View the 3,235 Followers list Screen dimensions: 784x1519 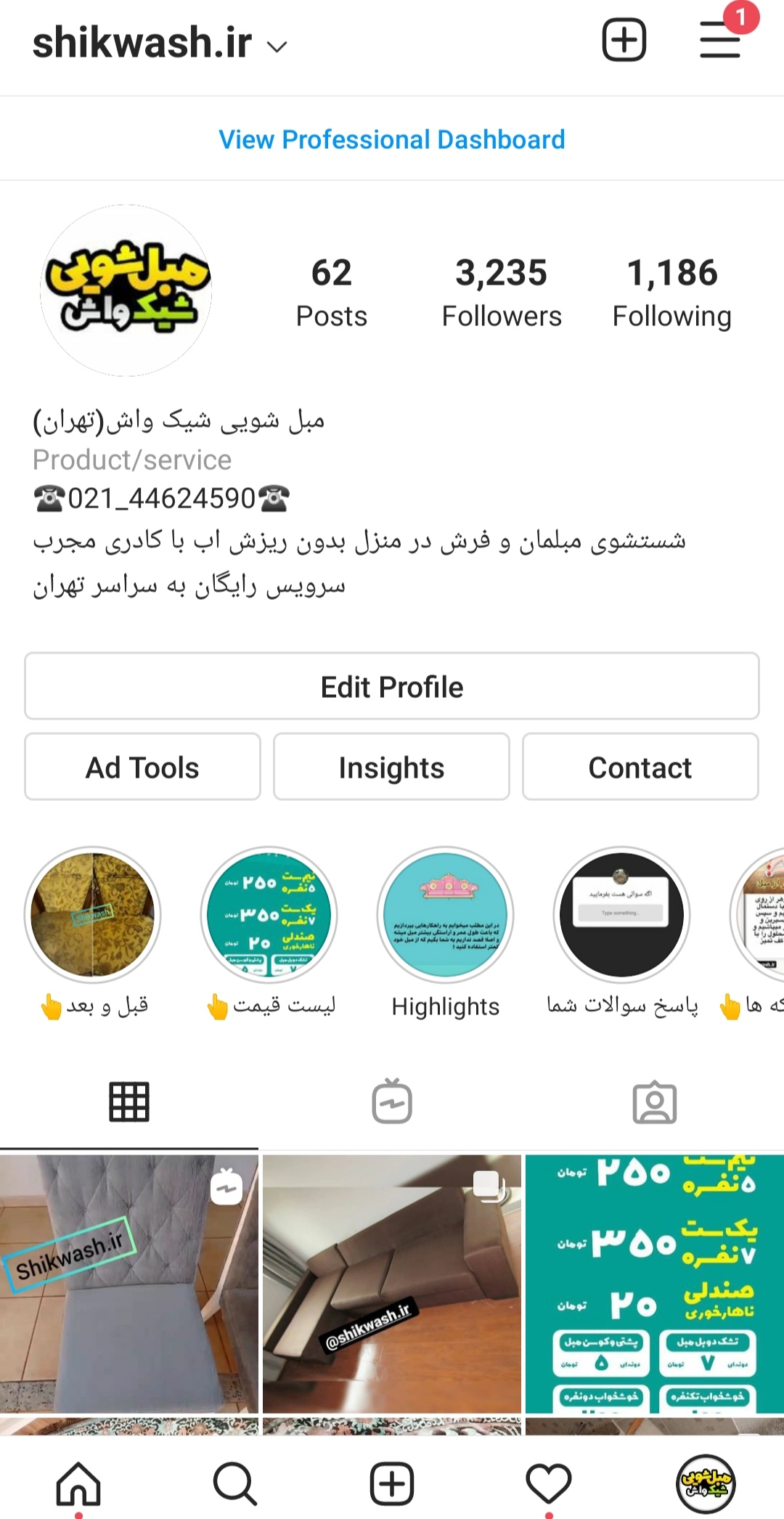(502, 292)
